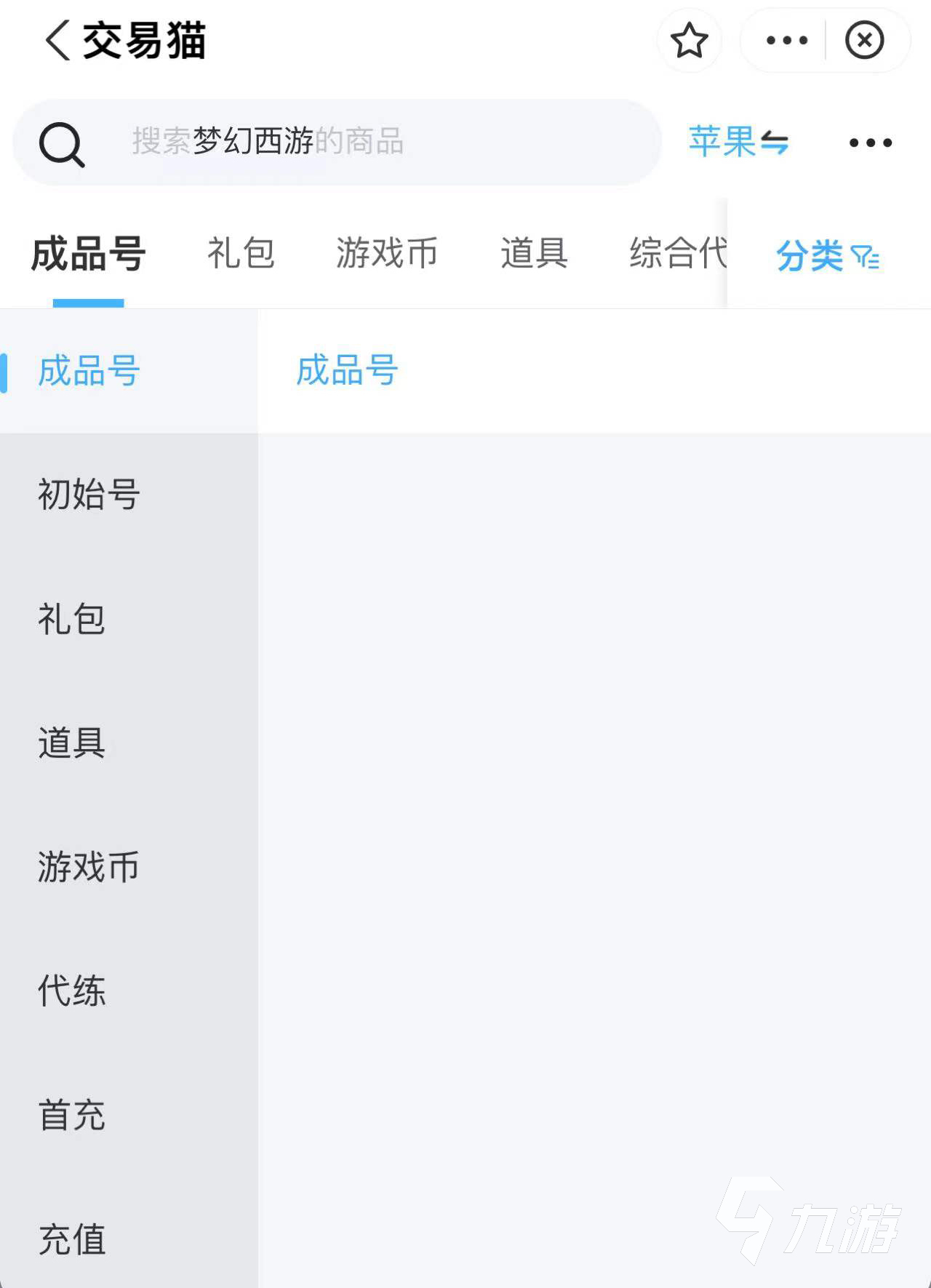
Task: Toggle the 分类 filter panel
Action: pos(828,256)
